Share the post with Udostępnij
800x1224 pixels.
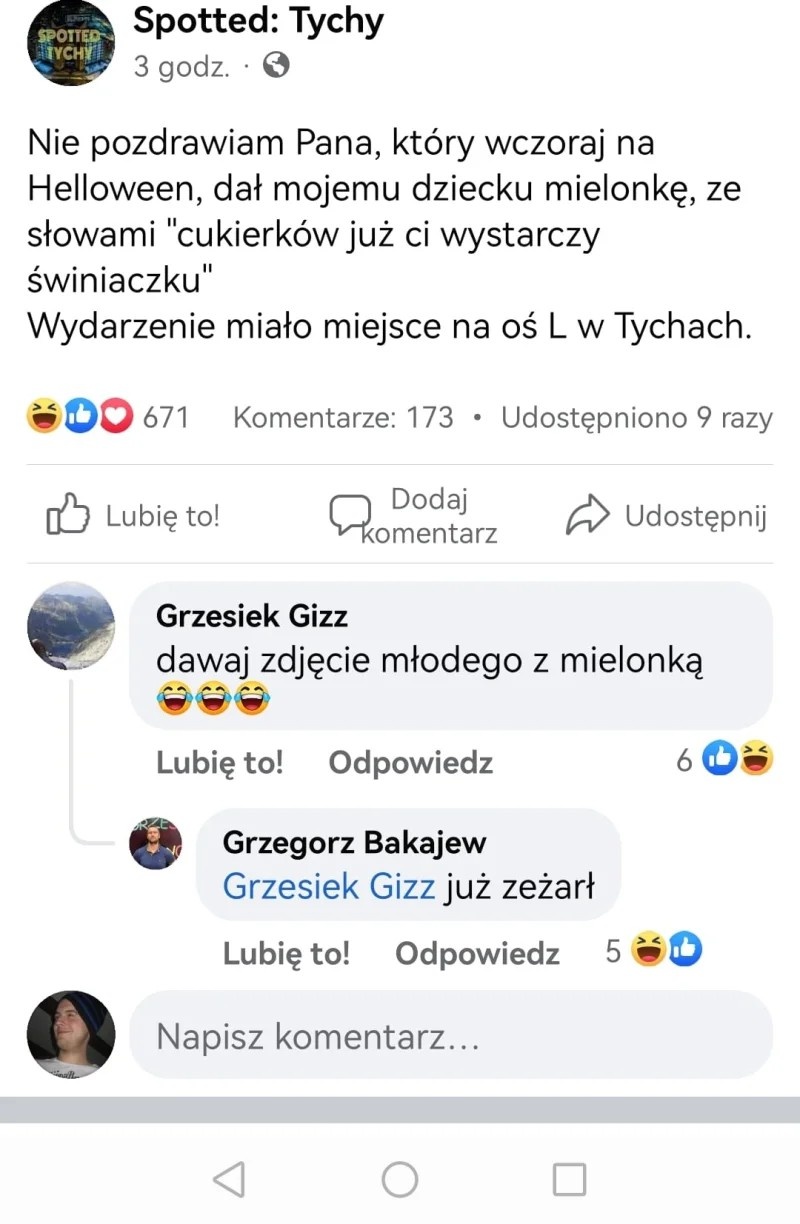point(666,516)
